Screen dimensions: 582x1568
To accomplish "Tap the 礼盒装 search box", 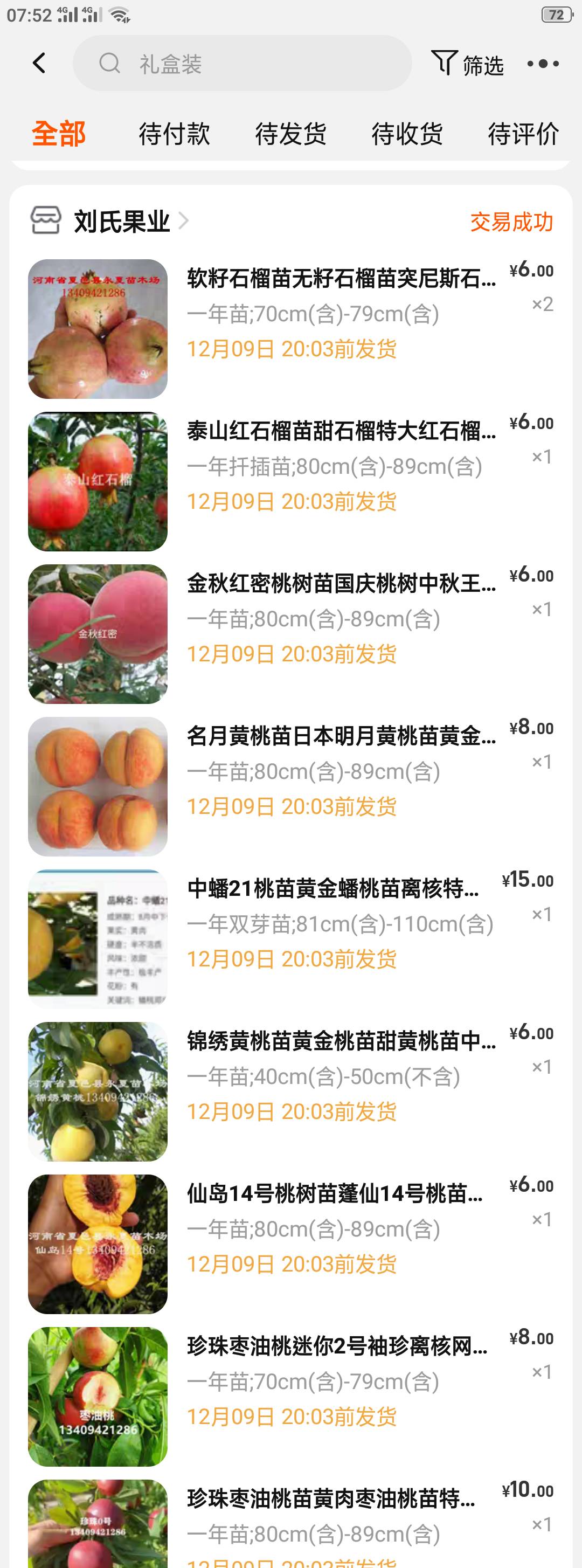I will (242, 63).
